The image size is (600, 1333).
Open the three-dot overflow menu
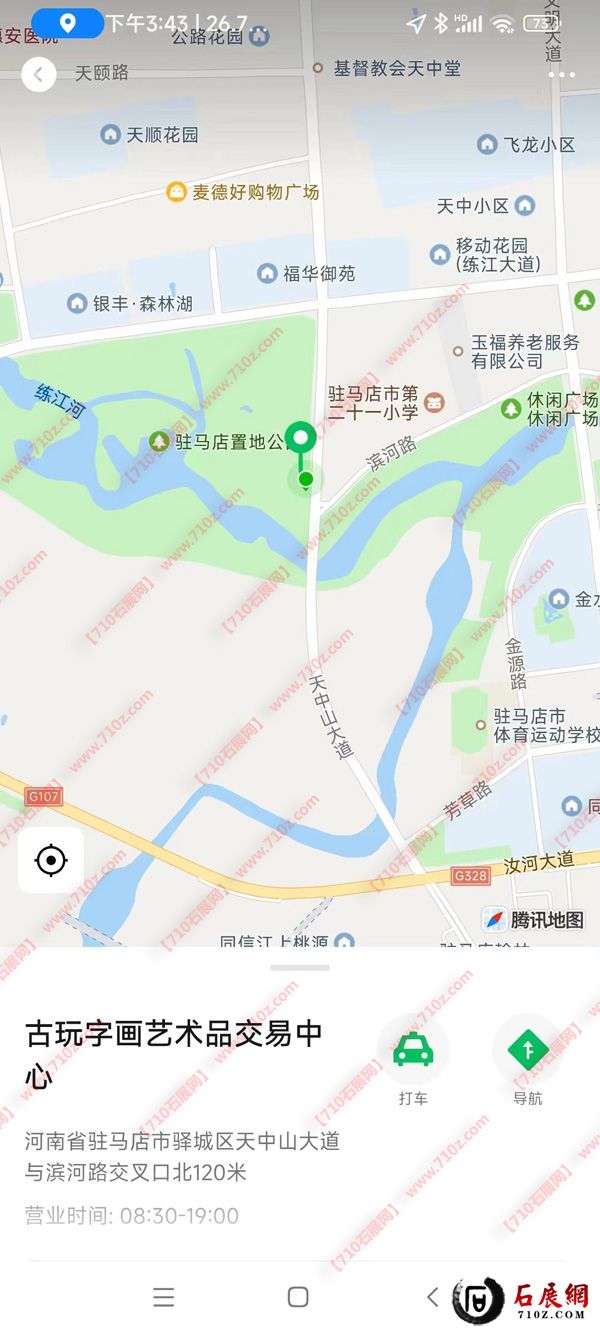click(561, 74)
